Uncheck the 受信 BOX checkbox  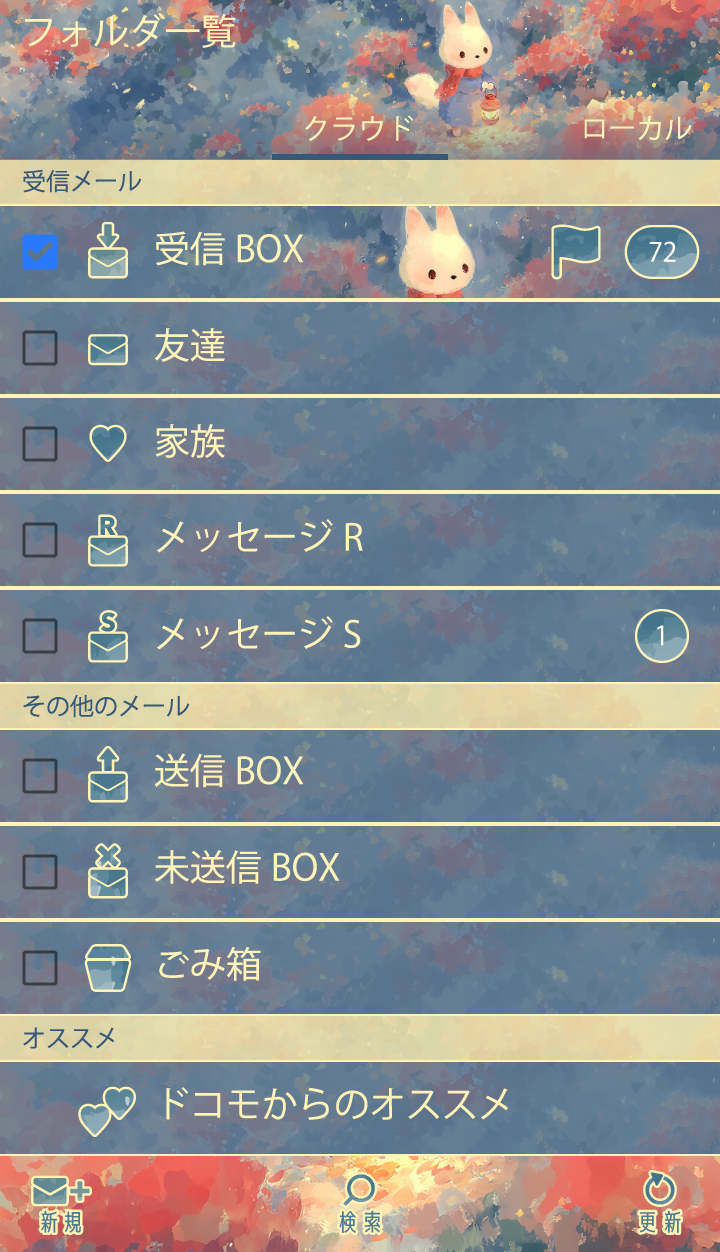click(x=40, y=252)
